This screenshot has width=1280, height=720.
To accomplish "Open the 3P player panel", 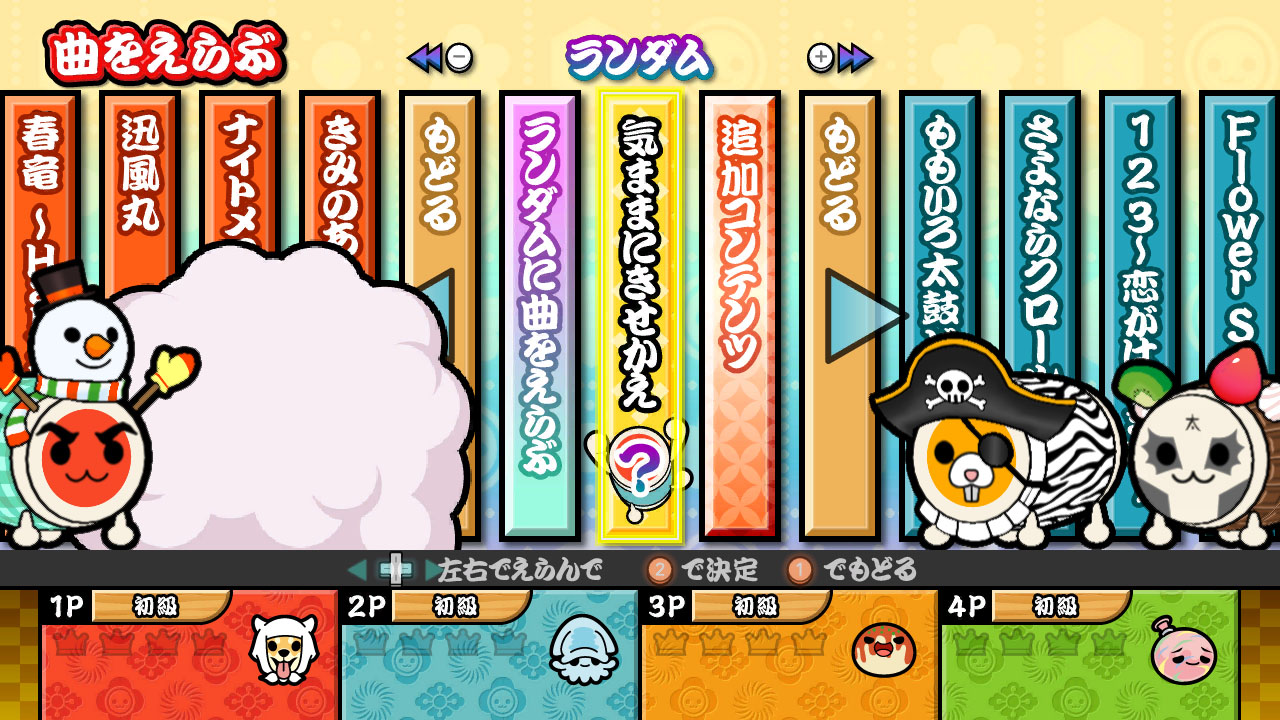I will click(x=790, y=655).
